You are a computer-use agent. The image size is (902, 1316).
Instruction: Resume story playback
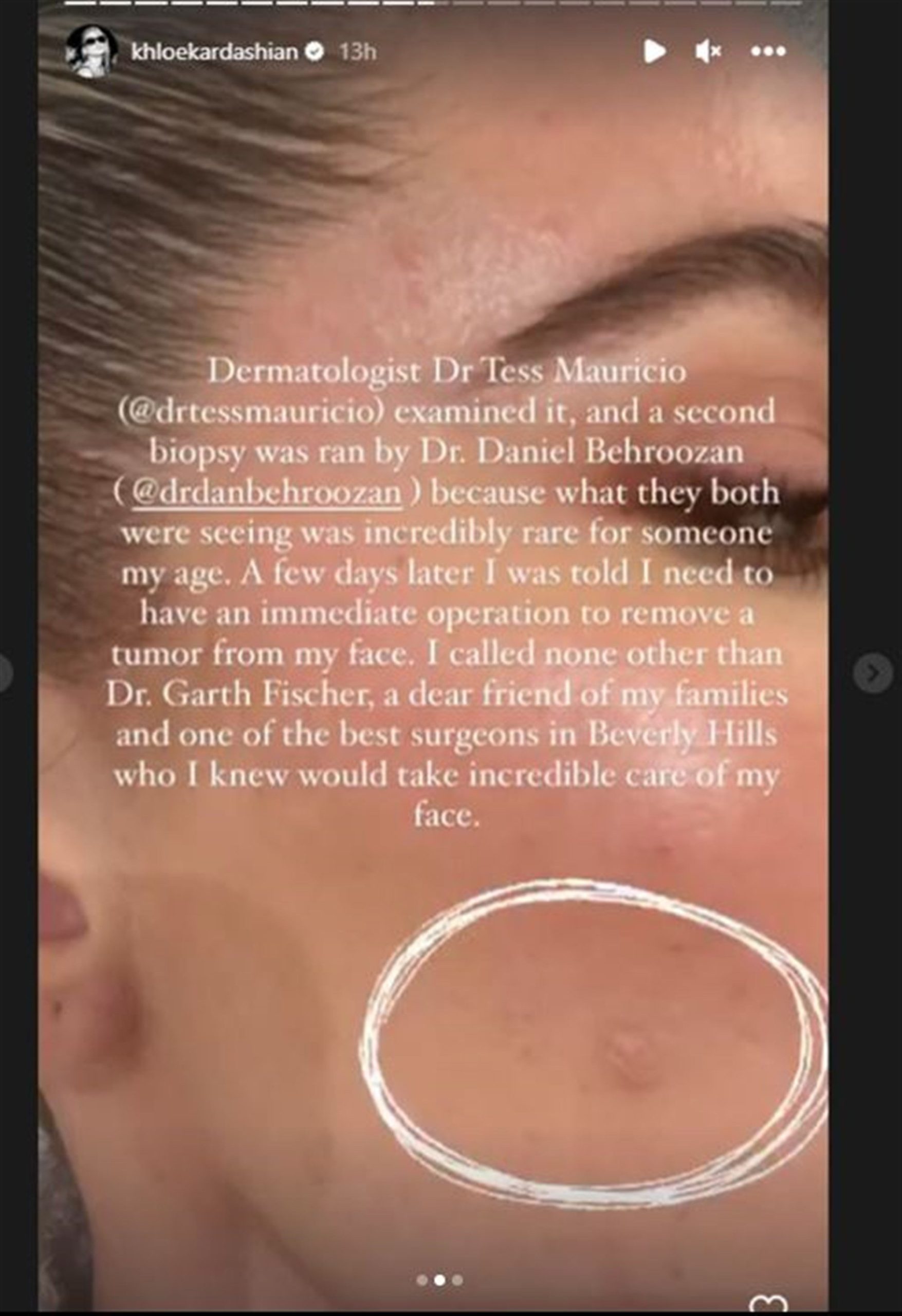pyautogui.click(x=655, y=51)
